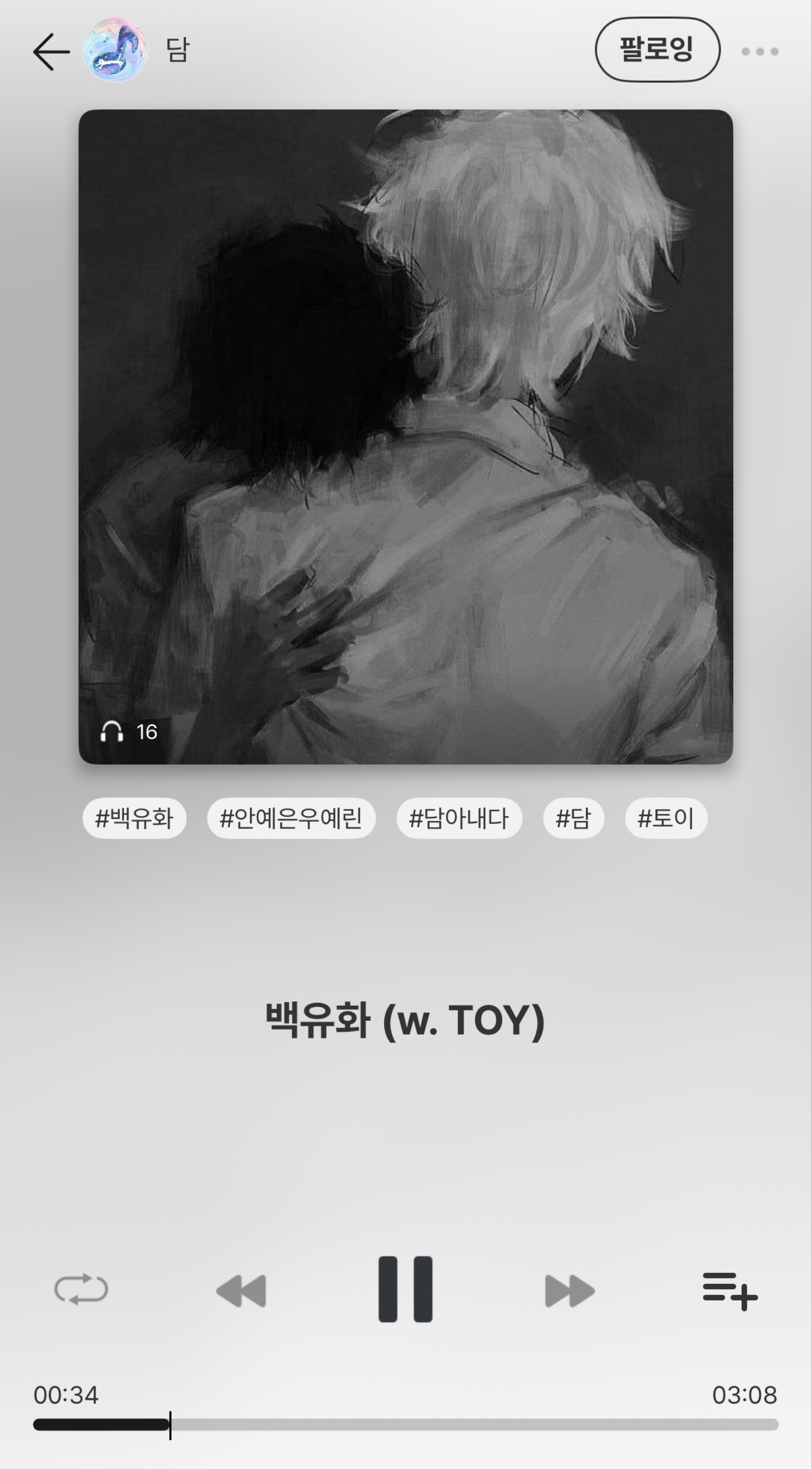Go back with the arrow icon

[51, 51]
